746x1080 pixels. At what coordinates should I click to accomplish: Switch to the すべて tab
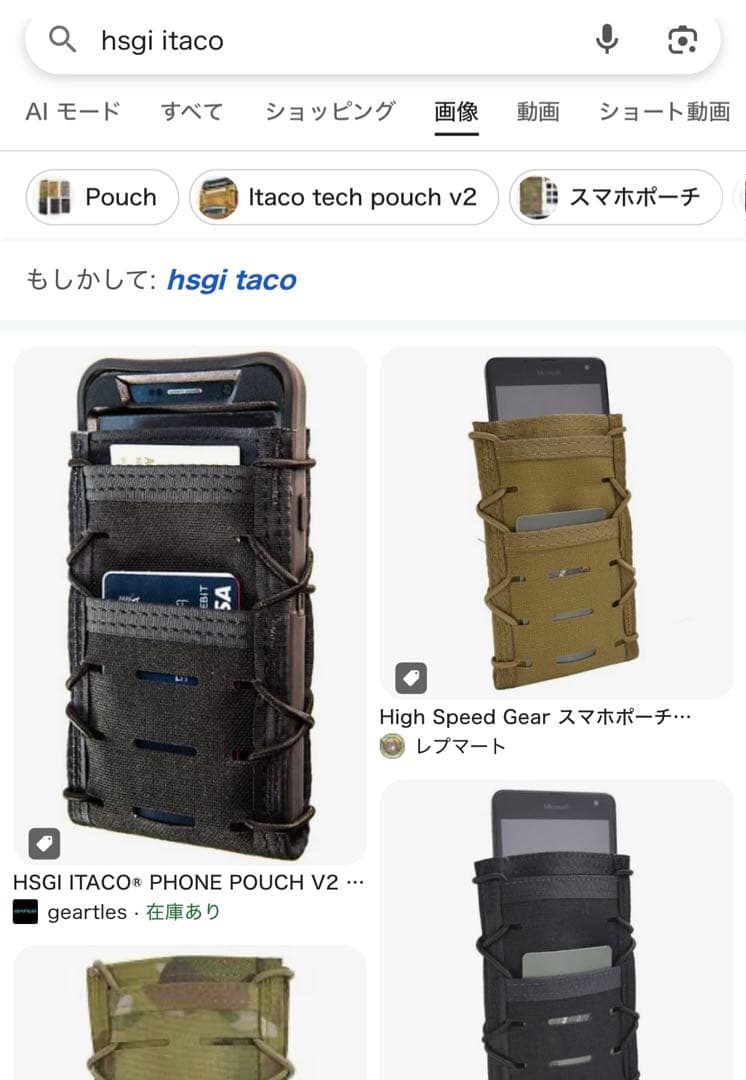coord(192,112)
